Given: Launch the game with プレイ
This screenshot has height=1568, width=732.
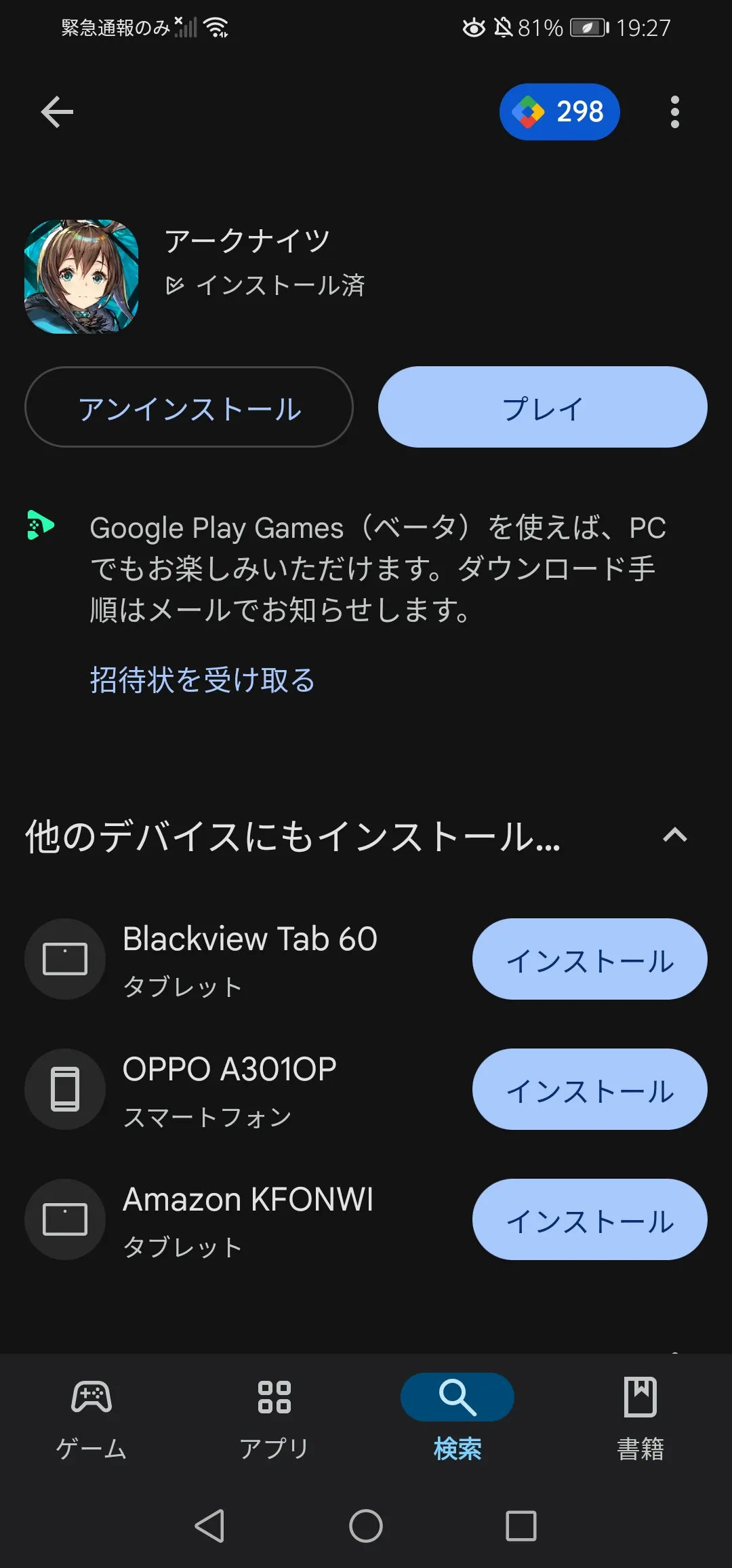Looking at the screenshot, I should [542, 407].
